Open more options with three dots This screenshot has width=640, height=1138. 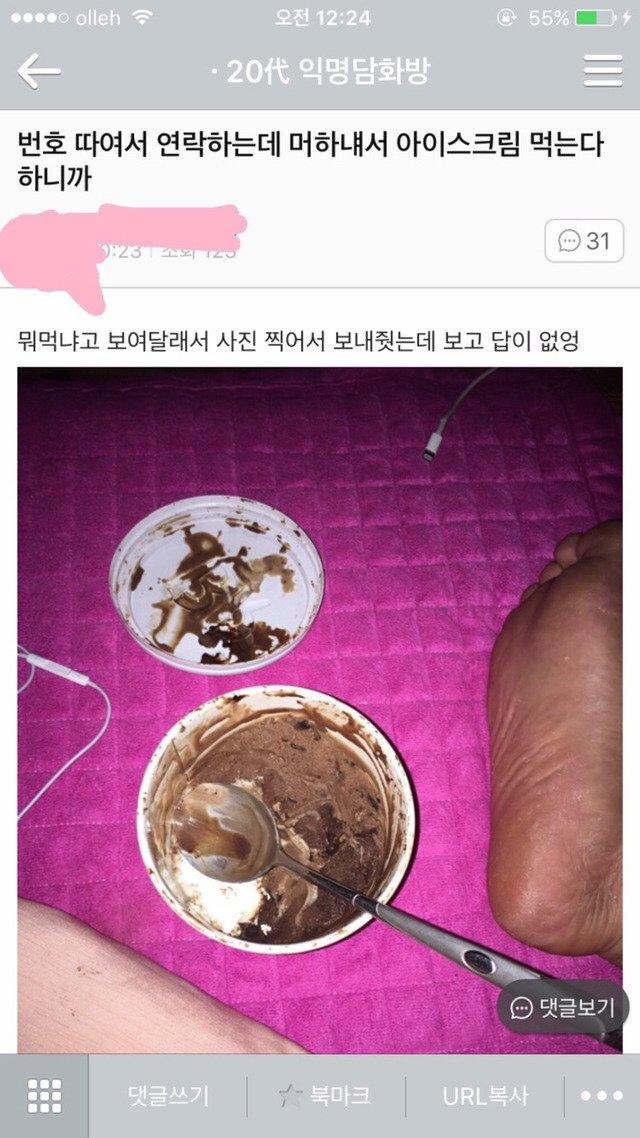tap(602, 1096)
